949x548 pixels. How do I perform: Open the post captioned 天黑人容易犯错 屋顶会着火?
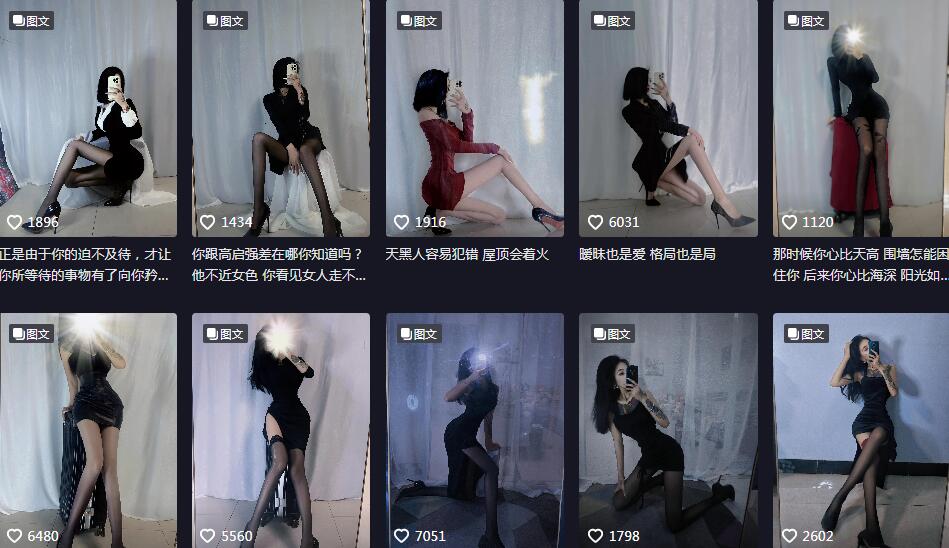pos(475,120)
